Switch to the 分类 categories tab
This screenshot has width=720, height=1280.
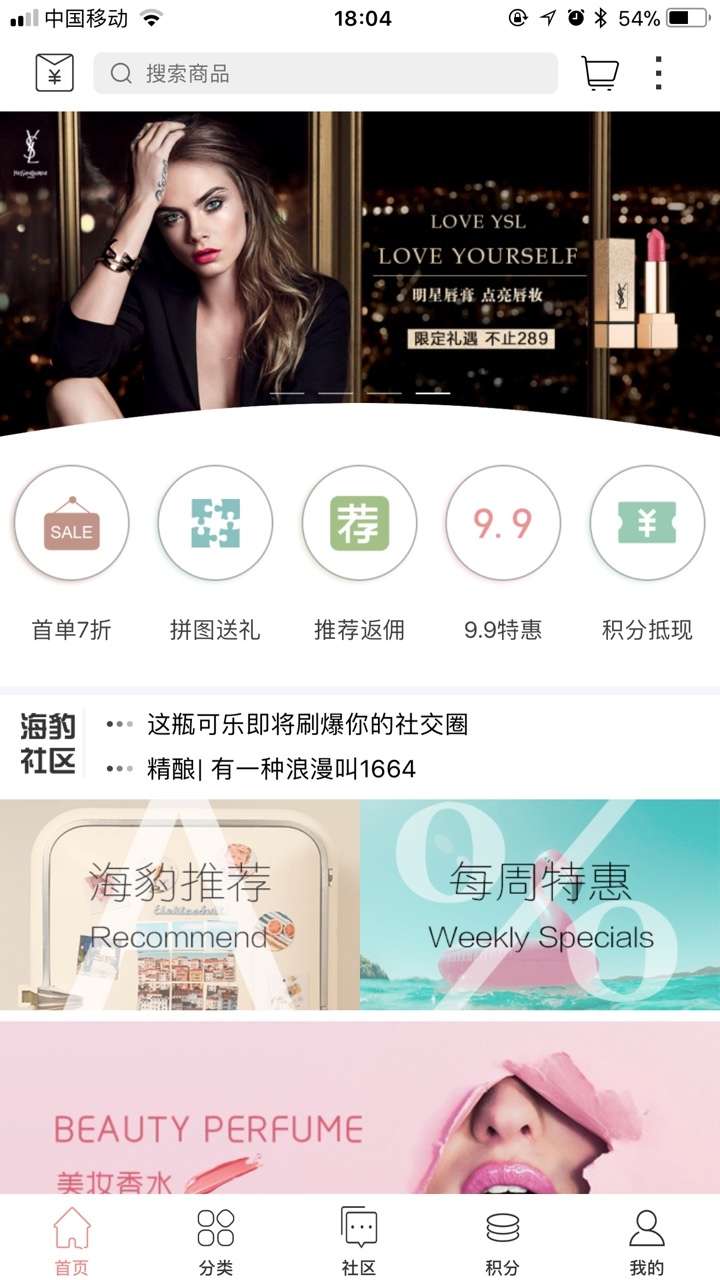pyautogui.click(x=216, y=1240)
